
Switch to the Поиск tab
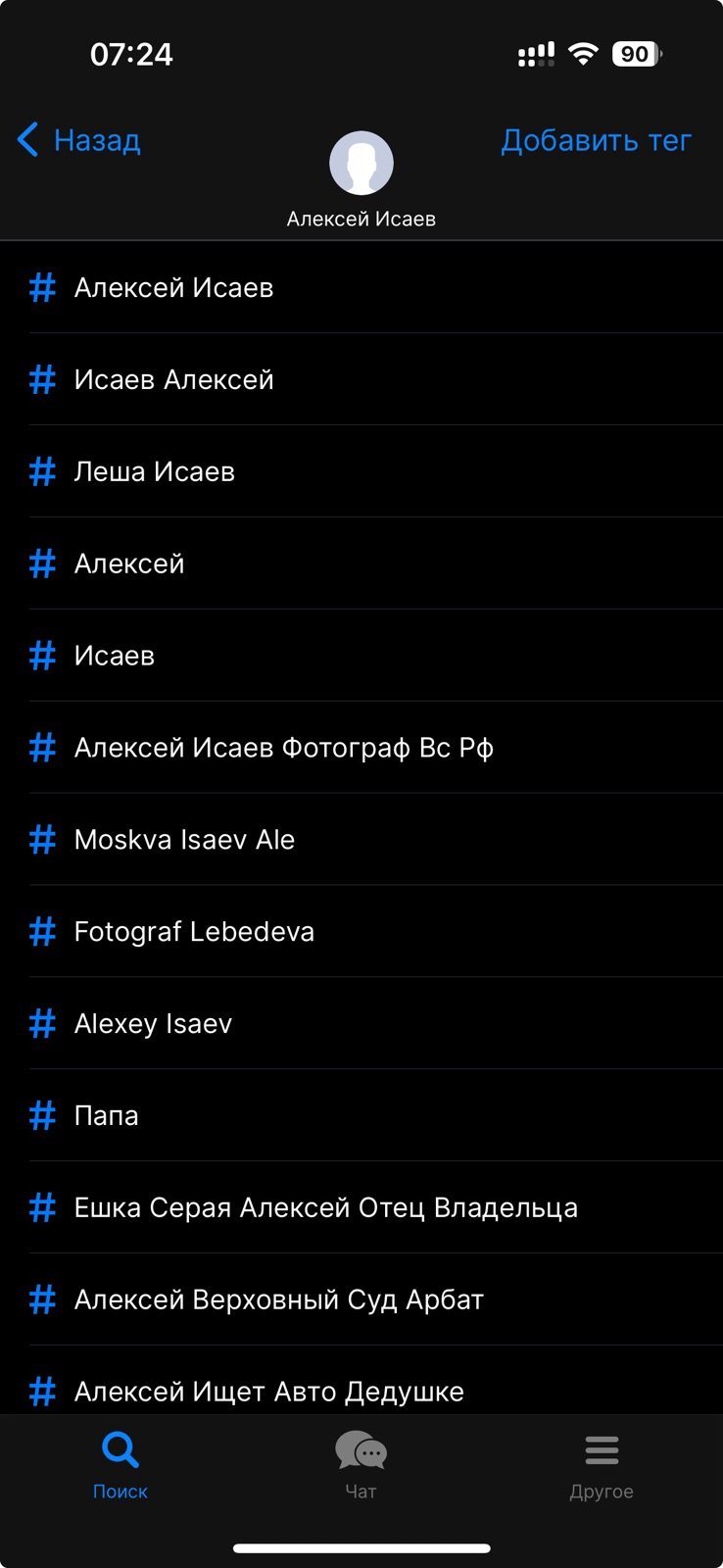pyautogui.click(x=120, y=1465)
